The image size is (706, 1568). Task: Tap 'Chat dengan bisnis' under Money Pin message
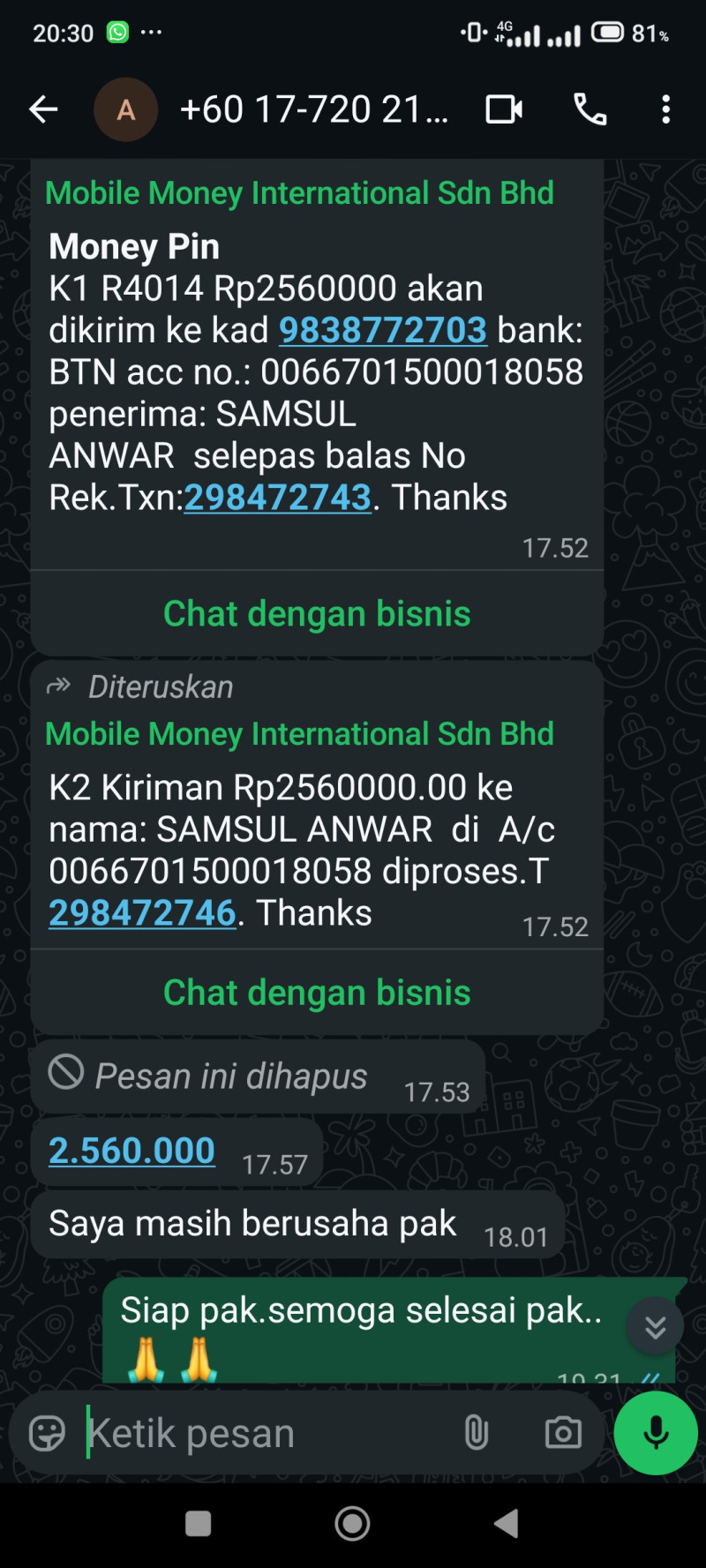[x=315, y=613]
